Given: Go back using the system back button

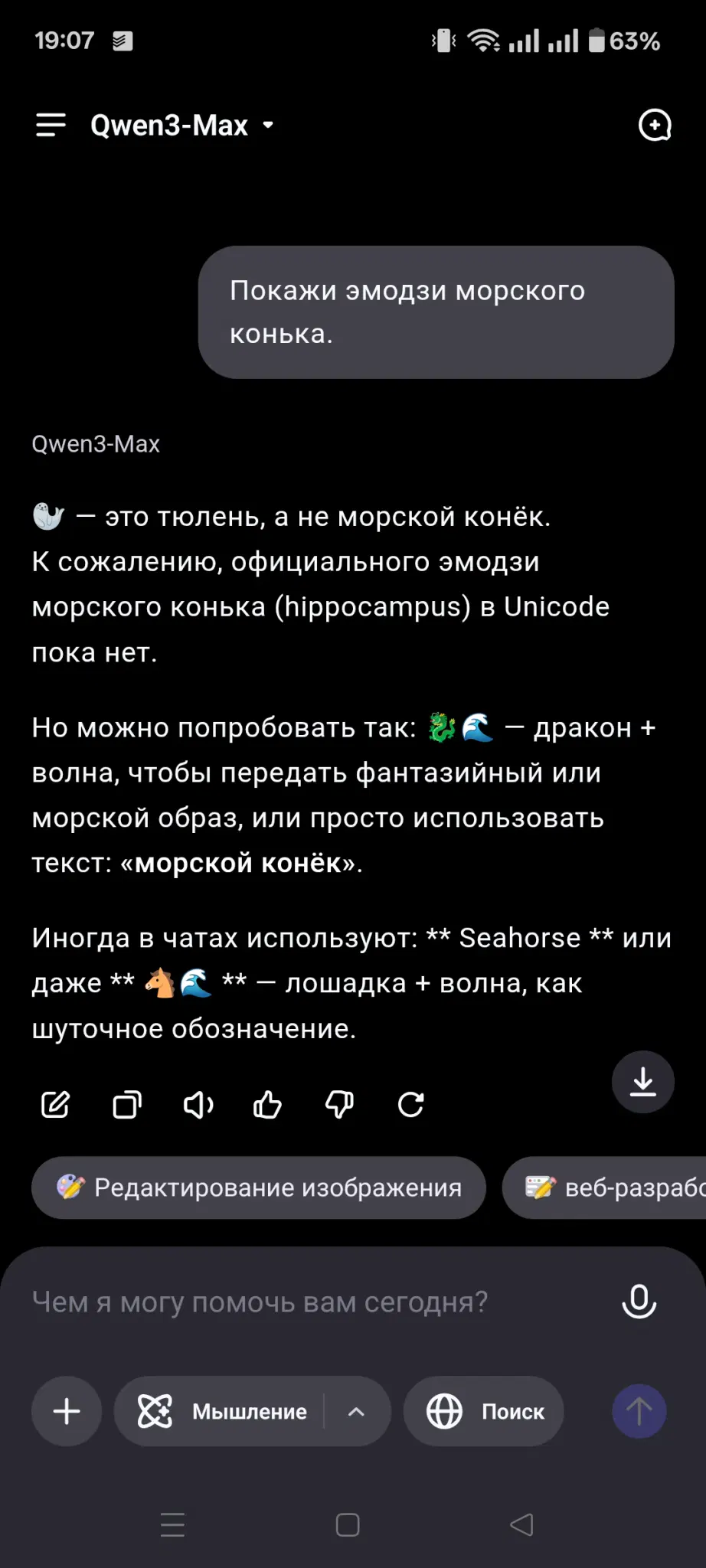Looking at the screenshot, I should [521, 1524].
